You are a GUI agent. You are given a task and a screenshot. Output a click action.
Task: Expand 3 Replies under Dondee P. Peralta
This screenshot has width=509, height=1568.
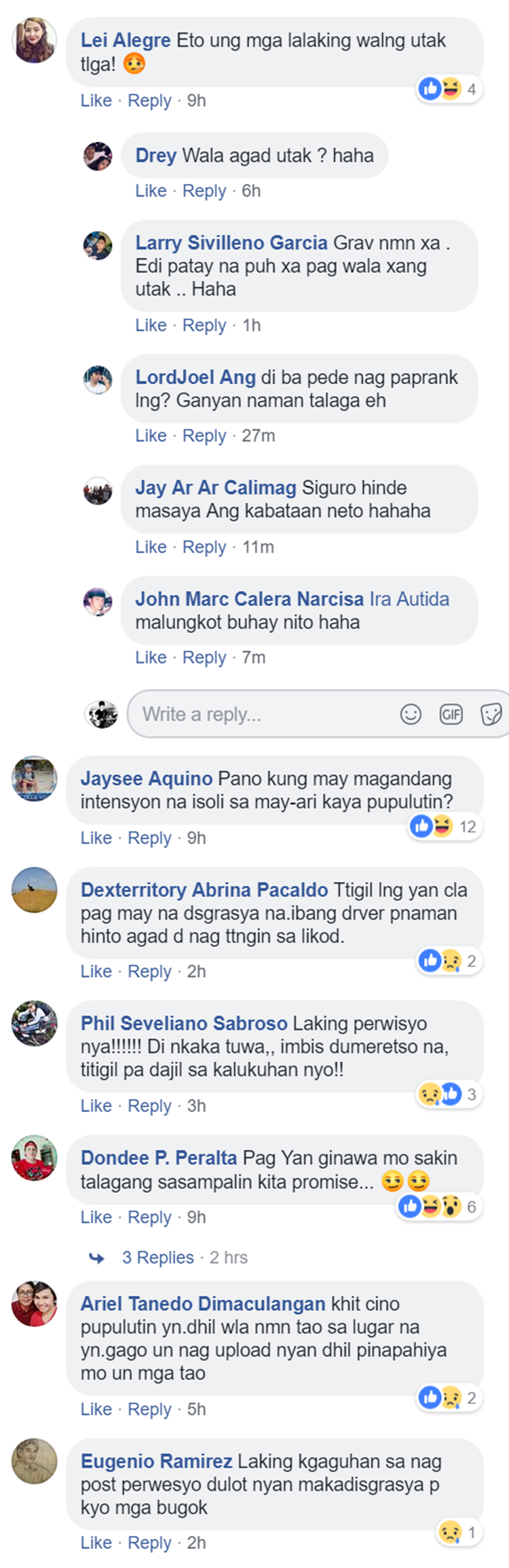(x=157, y=1257)
